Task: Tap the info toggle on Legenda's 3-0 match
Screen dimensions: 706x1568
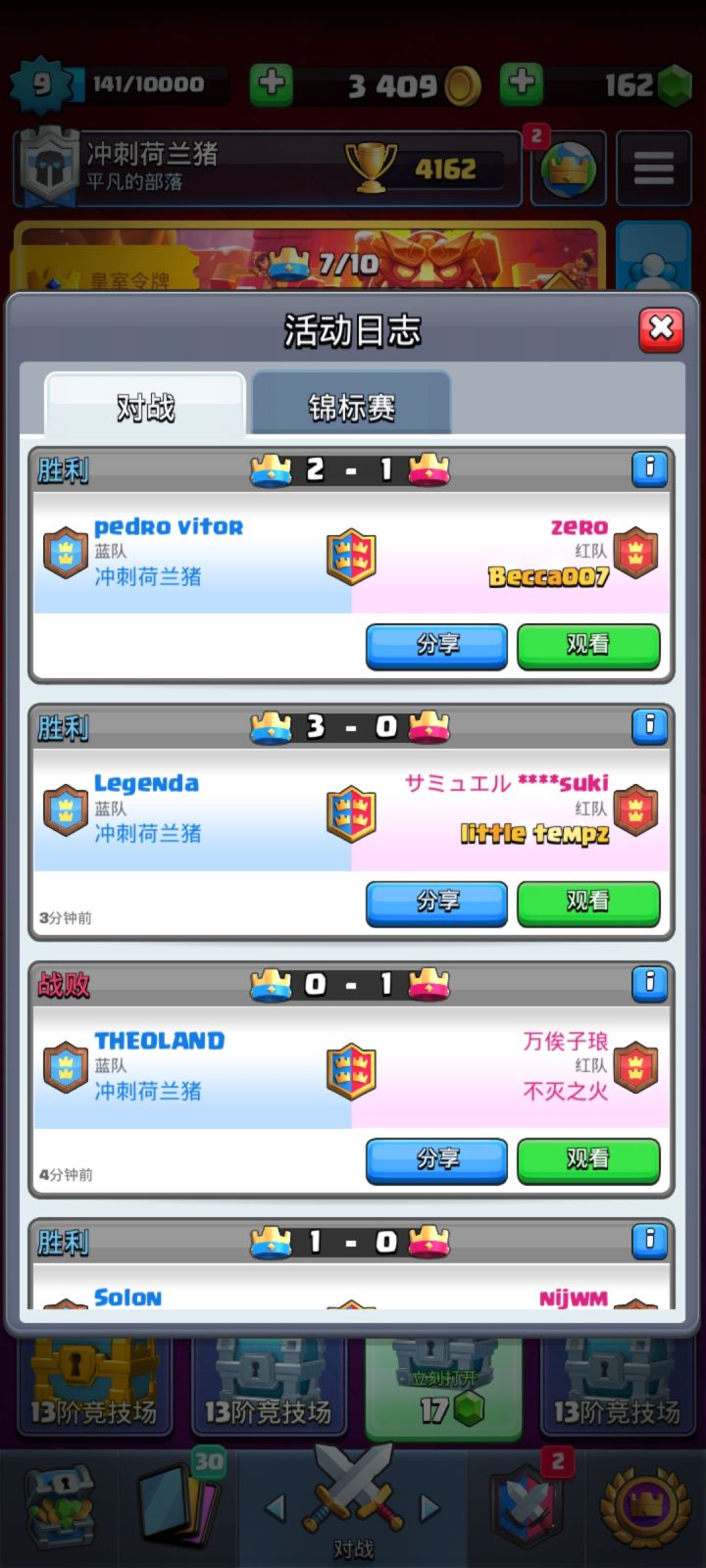Action: (x=649, y=727)
